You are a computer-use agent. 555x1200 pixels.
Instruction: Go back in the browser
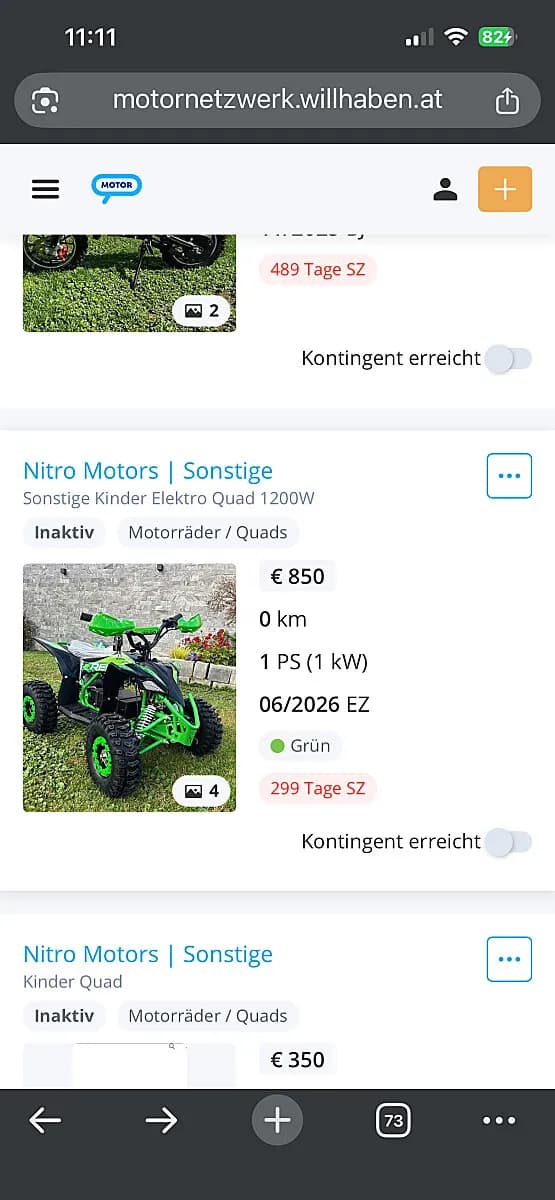[45, 1121]
